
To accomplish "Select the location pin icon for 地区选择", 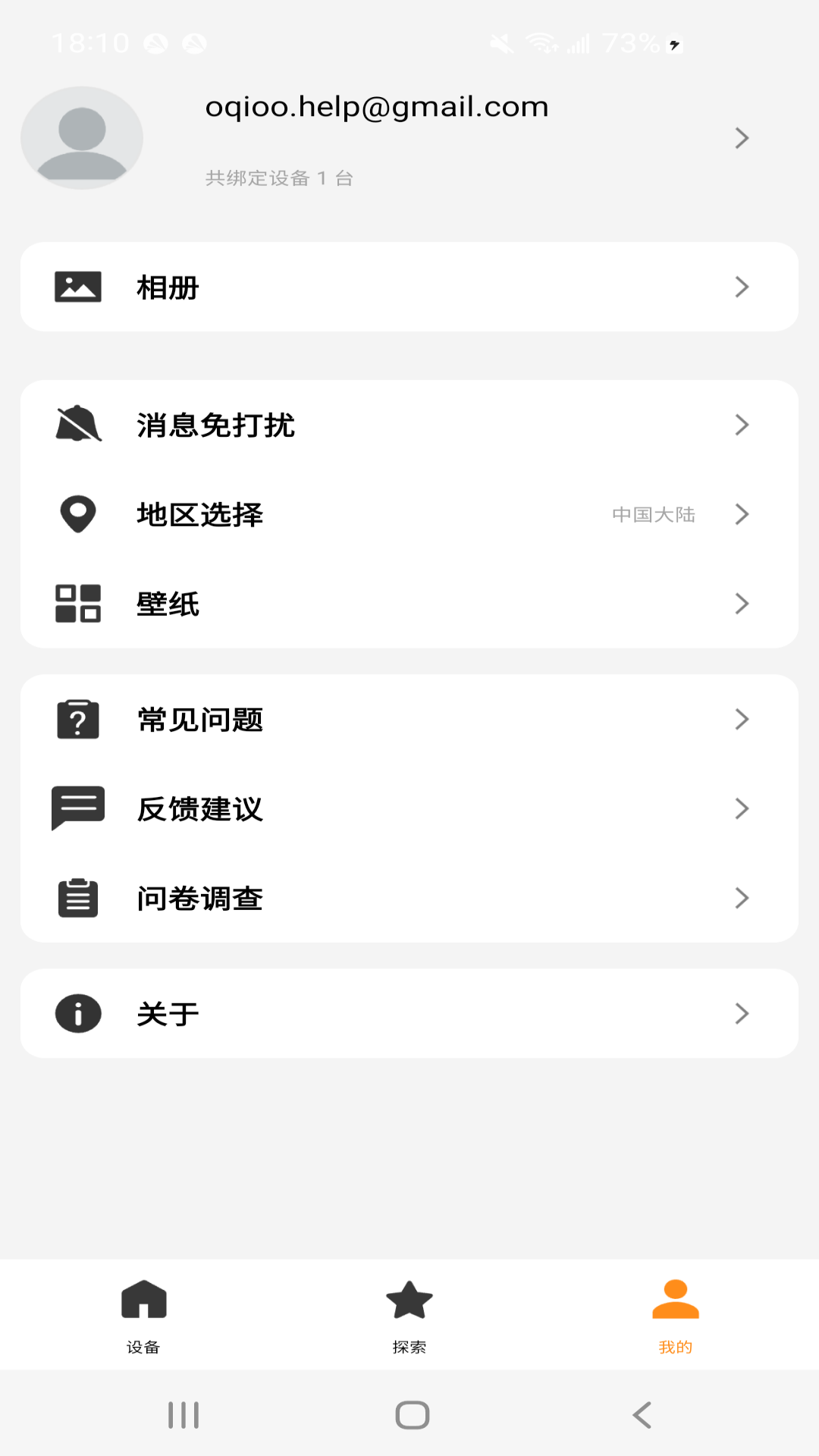I will 78,514.
